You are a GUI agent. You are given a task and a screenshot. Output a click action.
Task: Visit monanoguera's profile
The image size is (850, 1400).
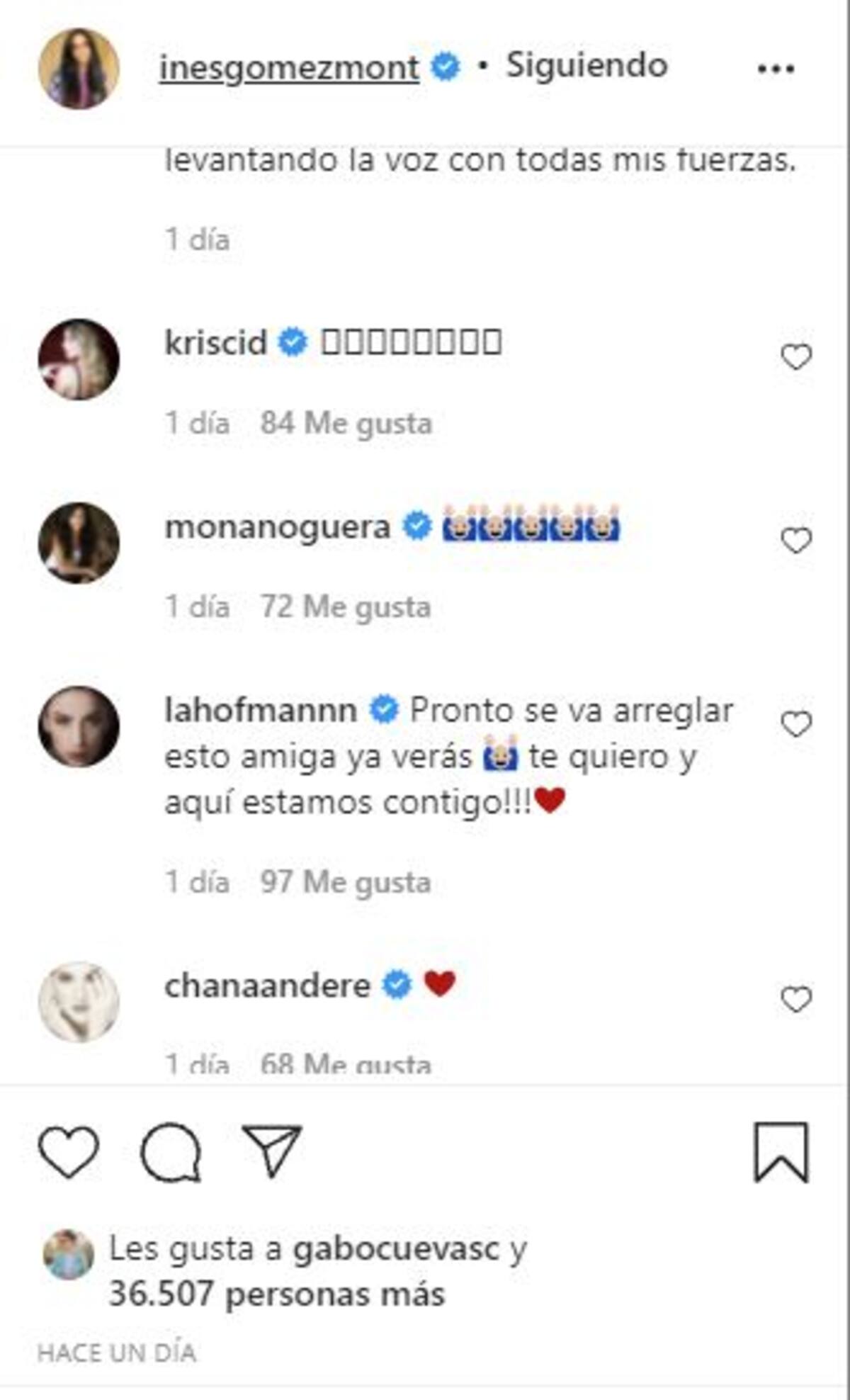pos(277,527)
